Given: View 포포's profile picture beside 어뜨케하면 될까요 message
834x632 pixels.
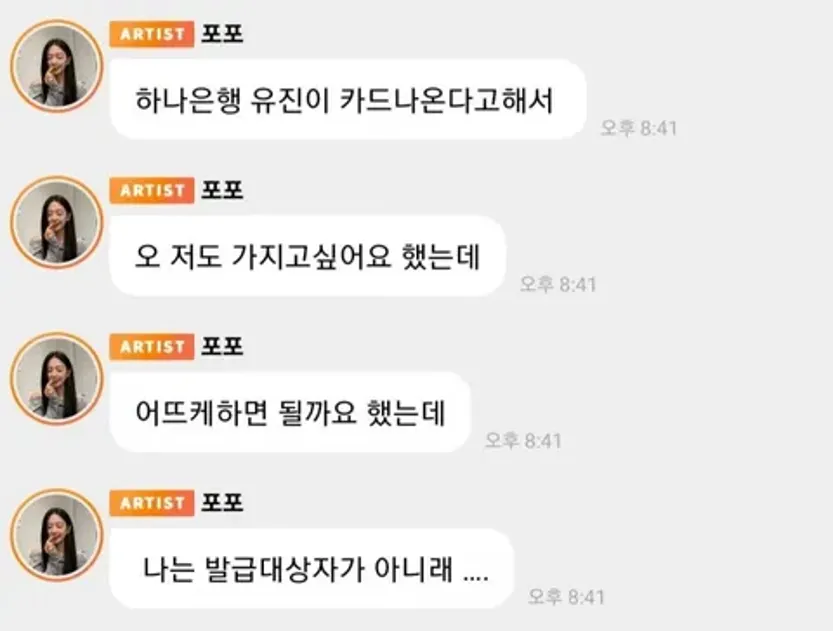Looking at the screenshot, I should pos(56,379).
